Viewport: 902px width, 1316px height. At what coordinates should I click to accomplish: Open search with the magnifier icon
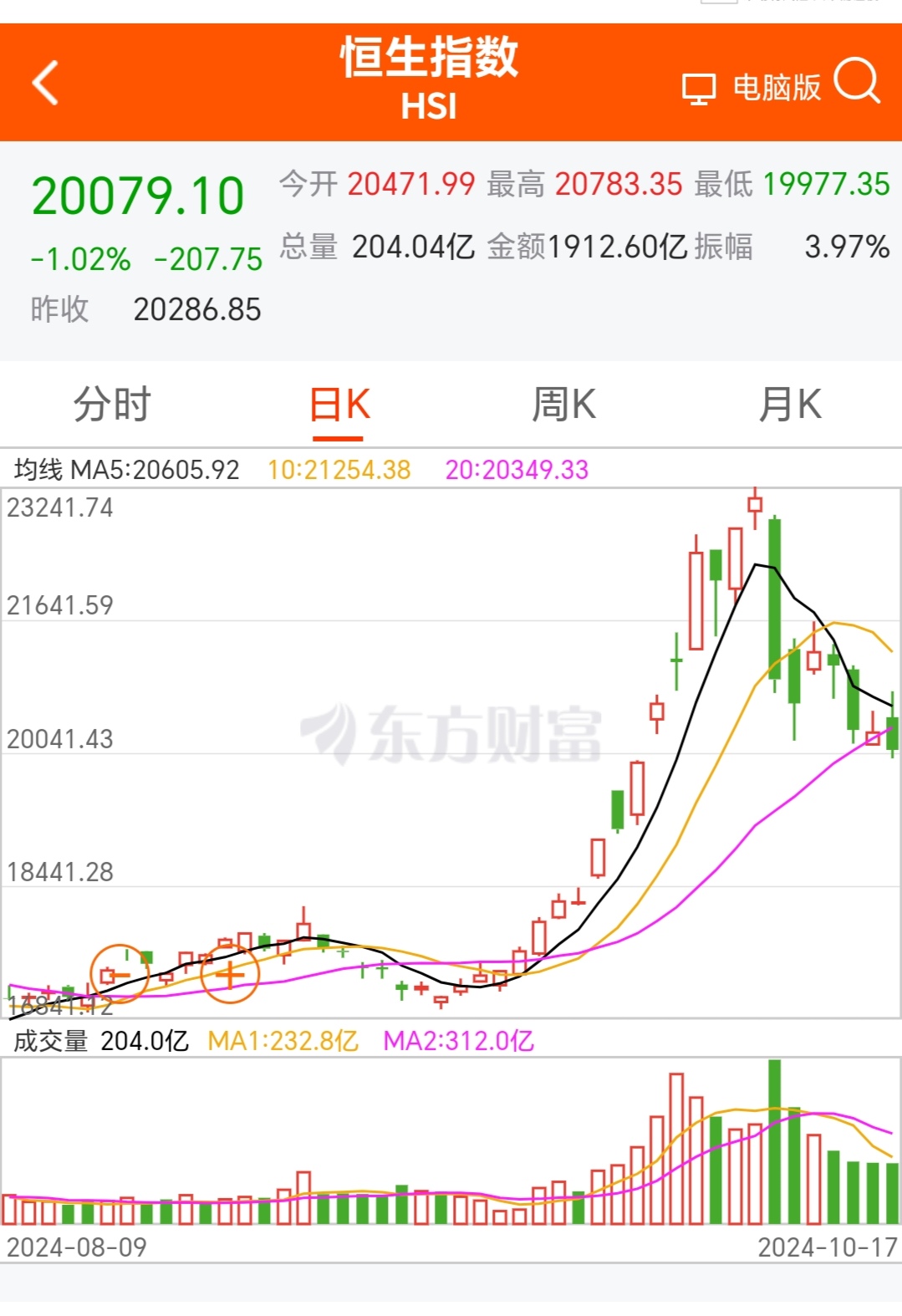[858, 84]
